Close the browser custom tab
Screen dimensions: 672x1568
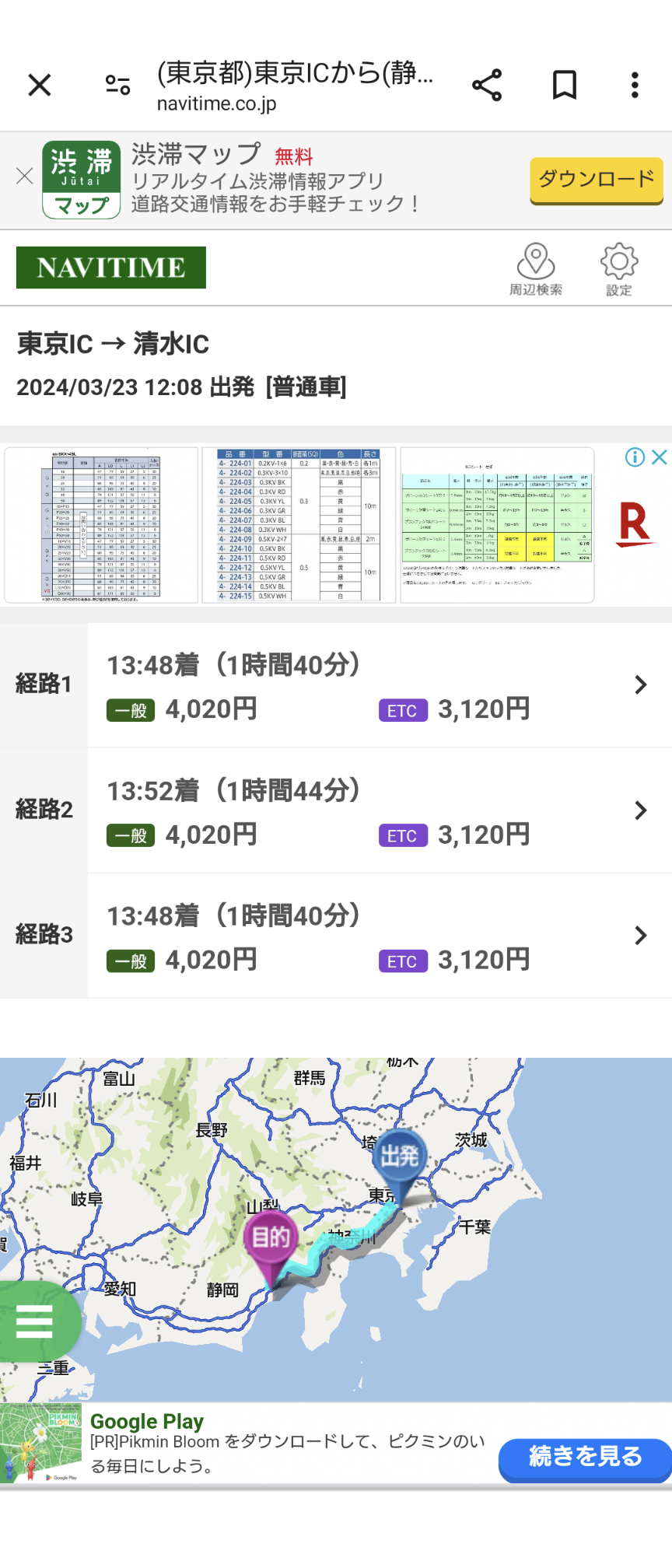coord(40,85)
